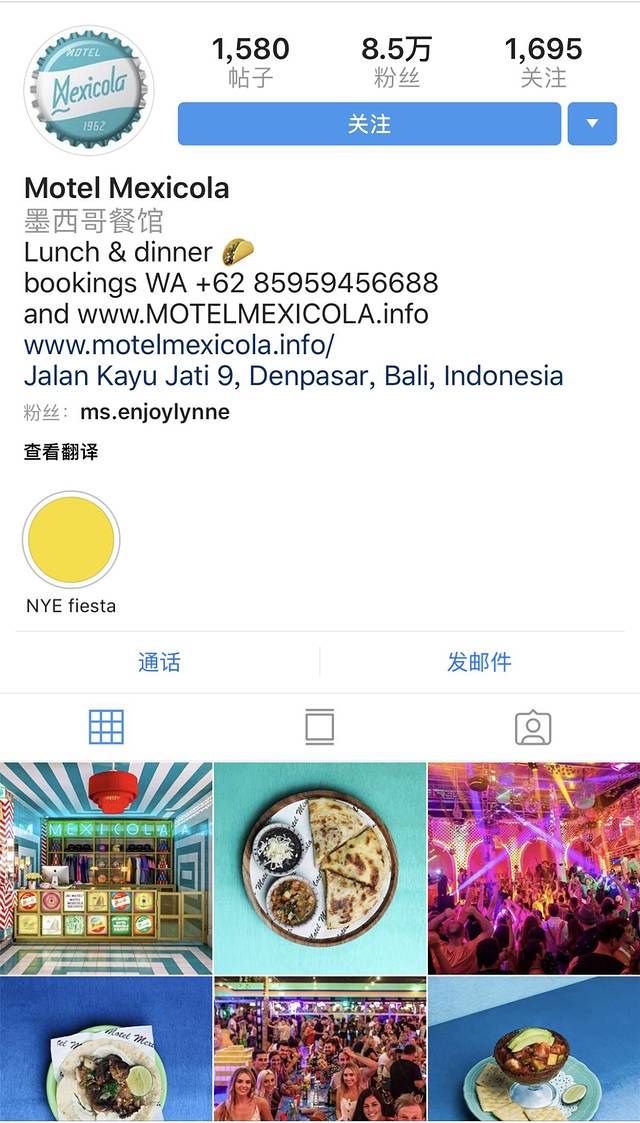
Task: Open the NYE fiesta story highlight
Action: [x=71, y=540]
